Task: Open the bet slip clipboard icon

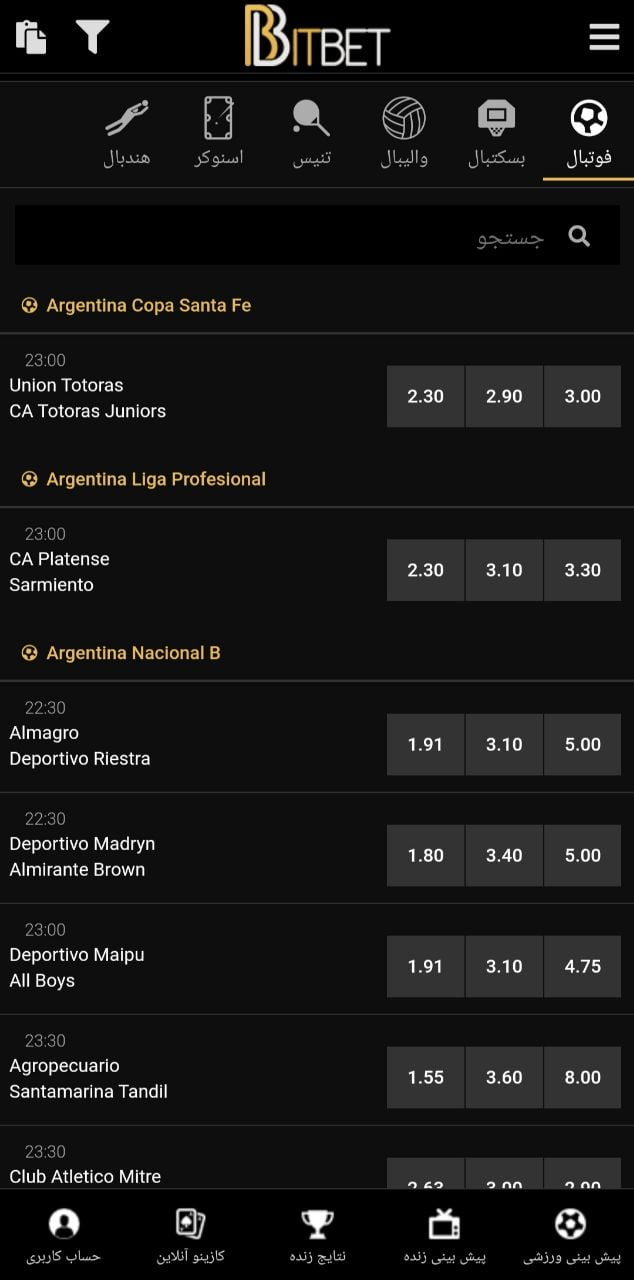Action: 31,37
